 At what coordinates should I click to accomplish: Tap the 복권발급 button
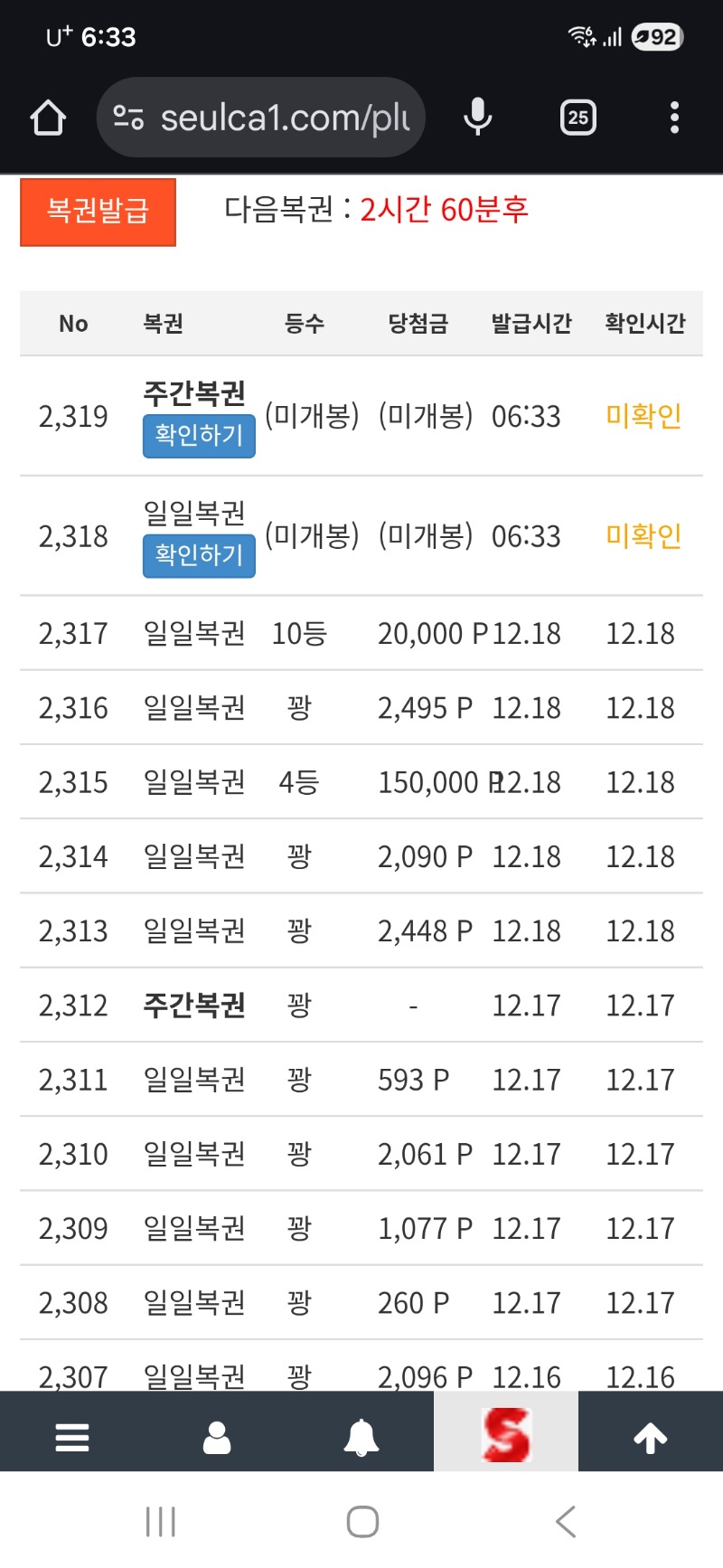pyautogui.click(x=98, y=212)
